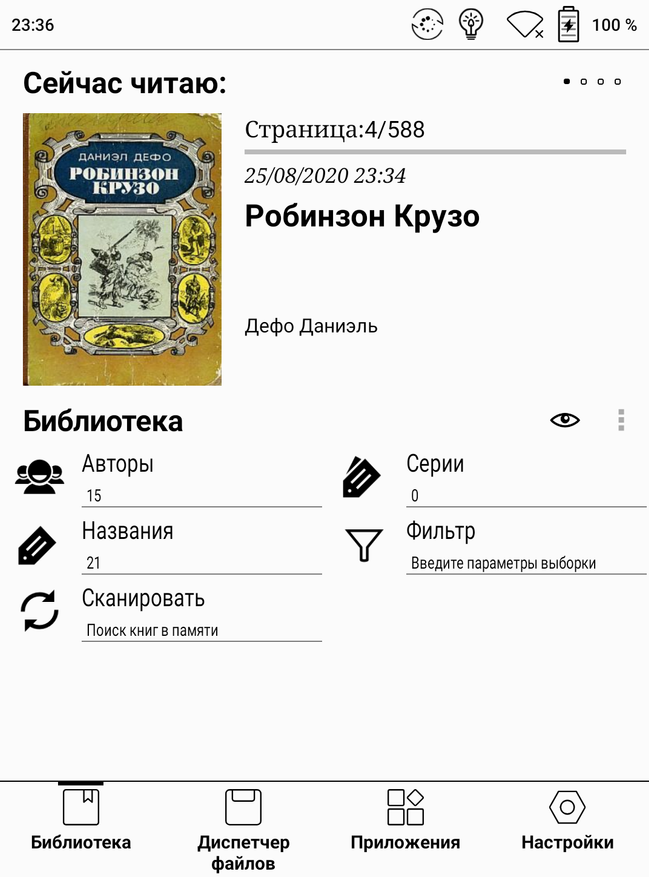Tap the screen refresh icon in status bar

pos(427,25)
